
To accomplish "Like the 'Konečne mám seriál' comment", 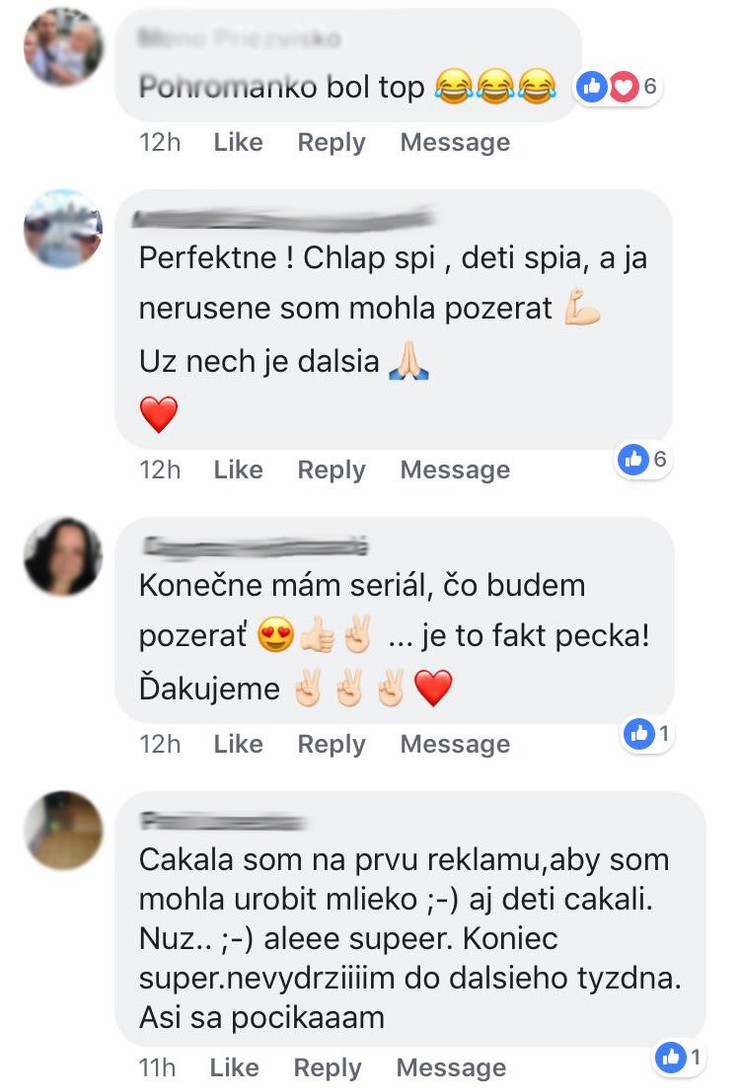I will [238, 744].
